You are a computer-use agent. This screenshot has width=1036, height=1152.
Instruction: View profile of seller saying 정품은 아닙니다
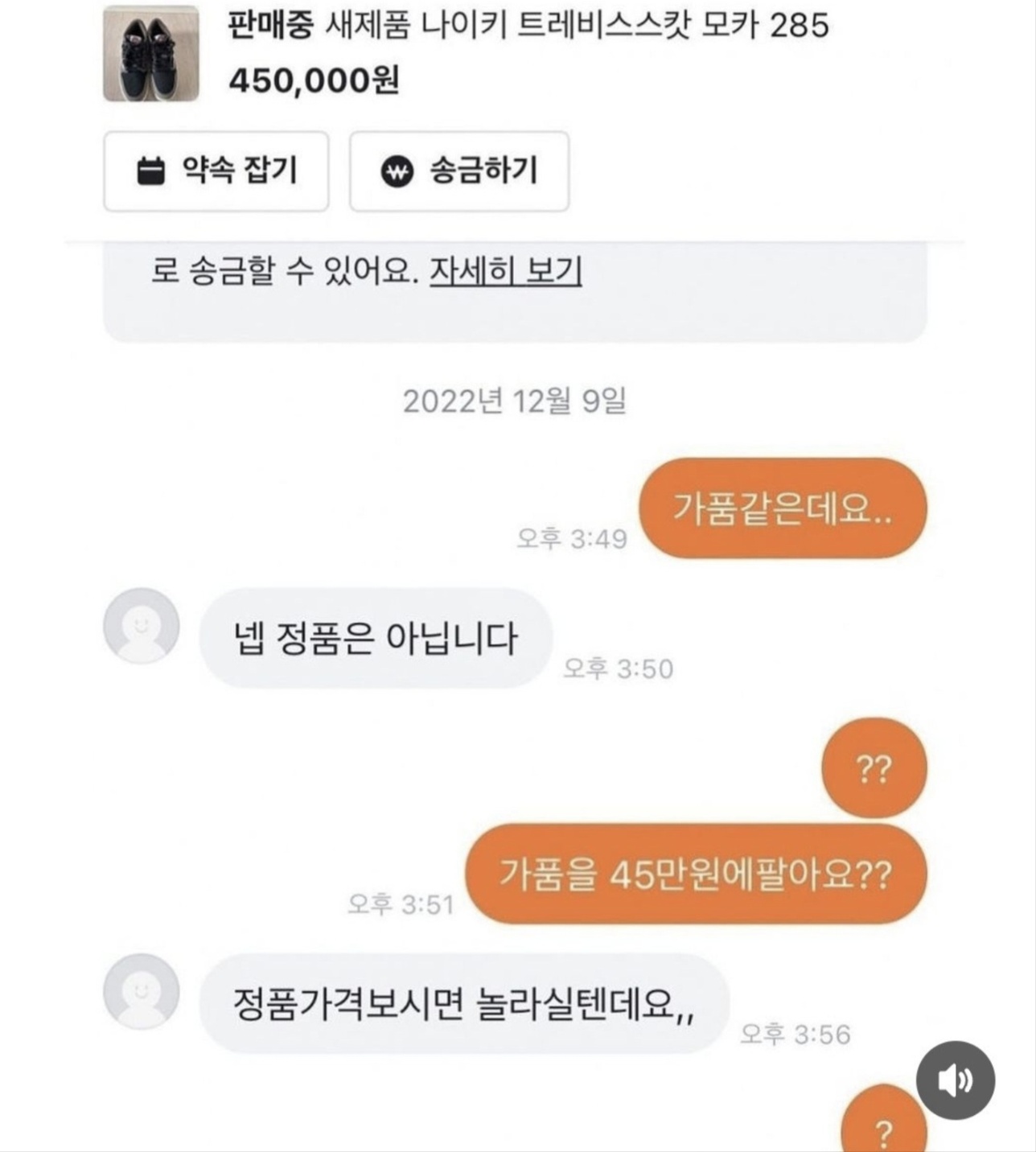coord(142,625)
